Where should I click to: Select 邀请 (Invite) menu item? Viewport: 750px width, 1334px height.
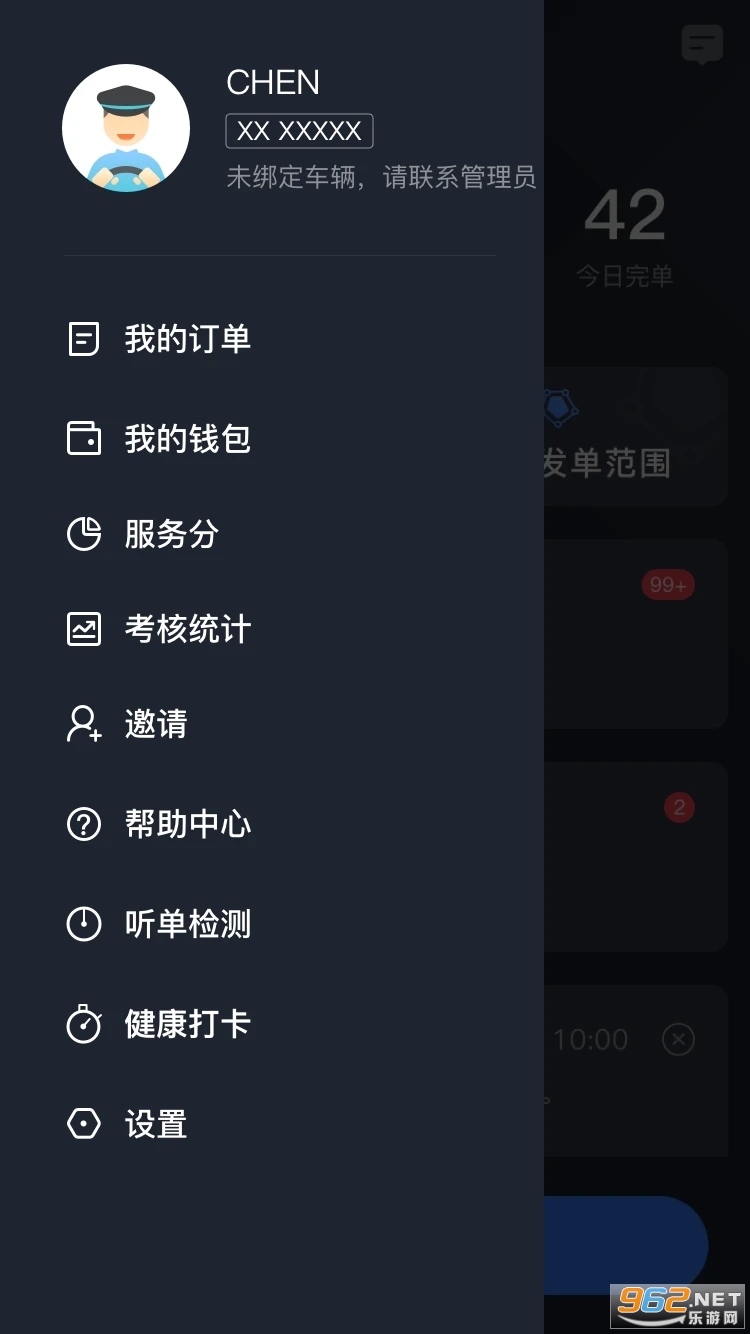[x=156, y=724]
